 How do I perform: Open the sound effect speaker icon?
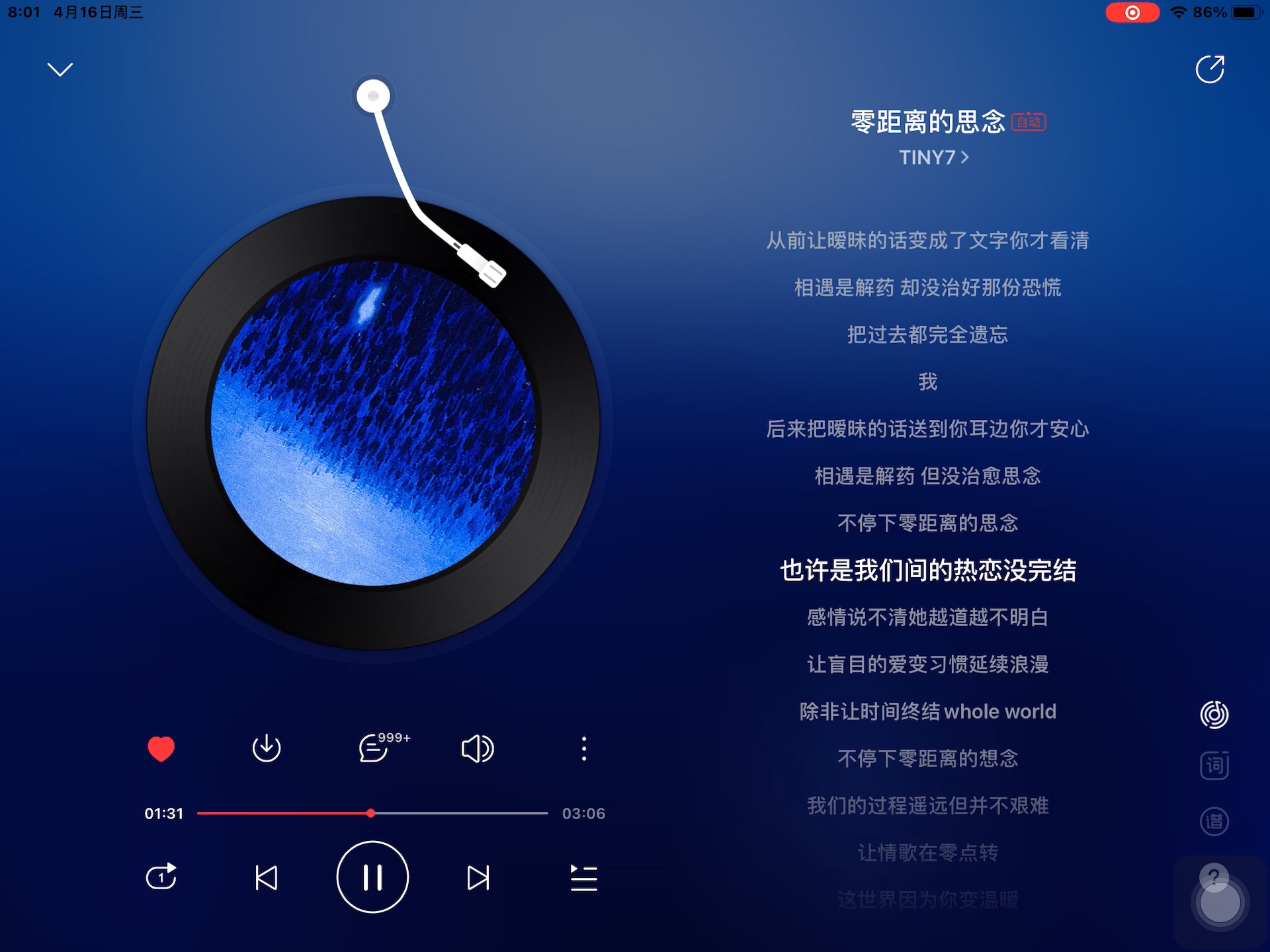(477, 749)
